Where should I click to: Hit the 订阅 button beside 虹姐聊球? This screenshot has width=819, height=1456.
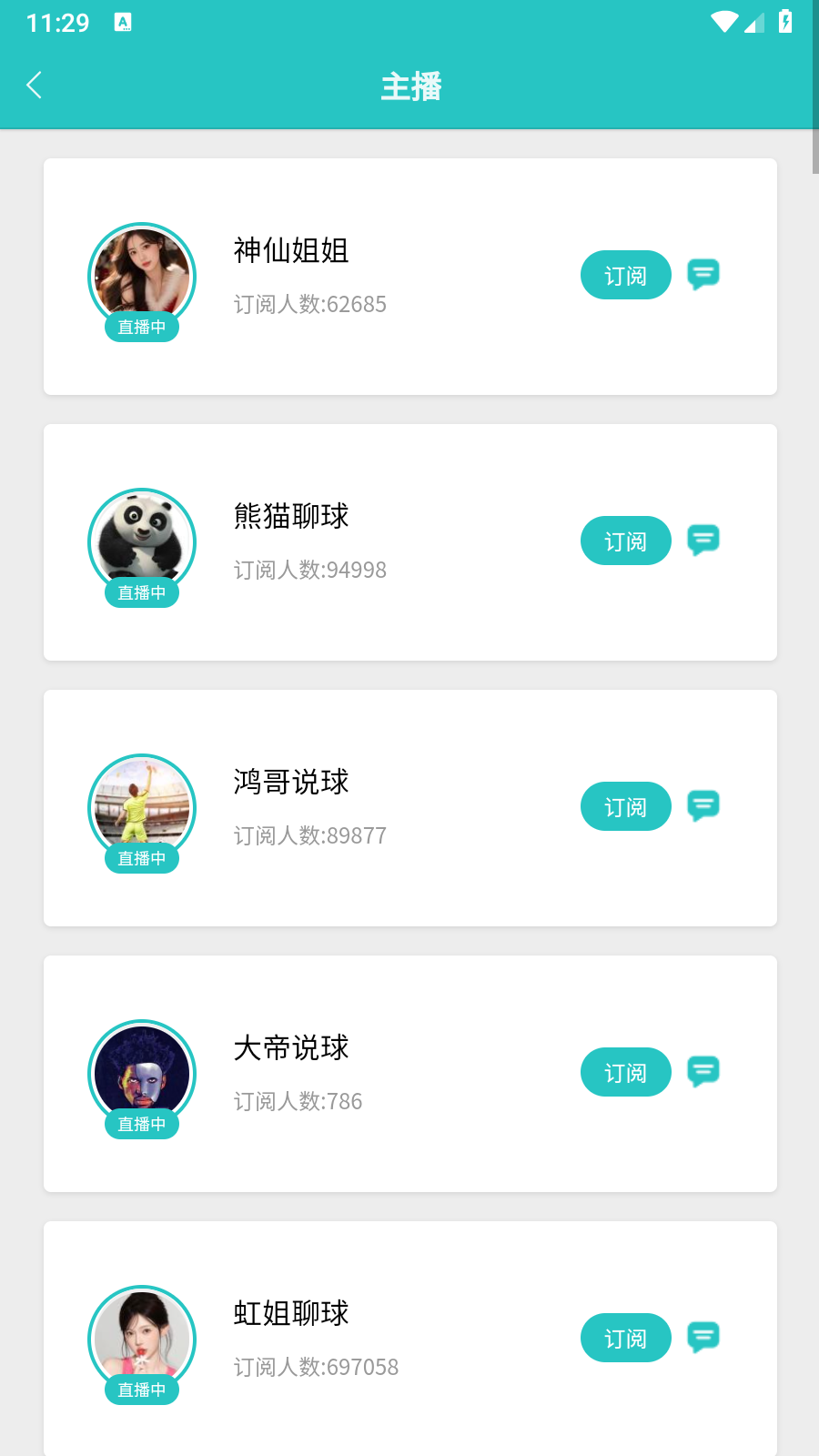625,1338
